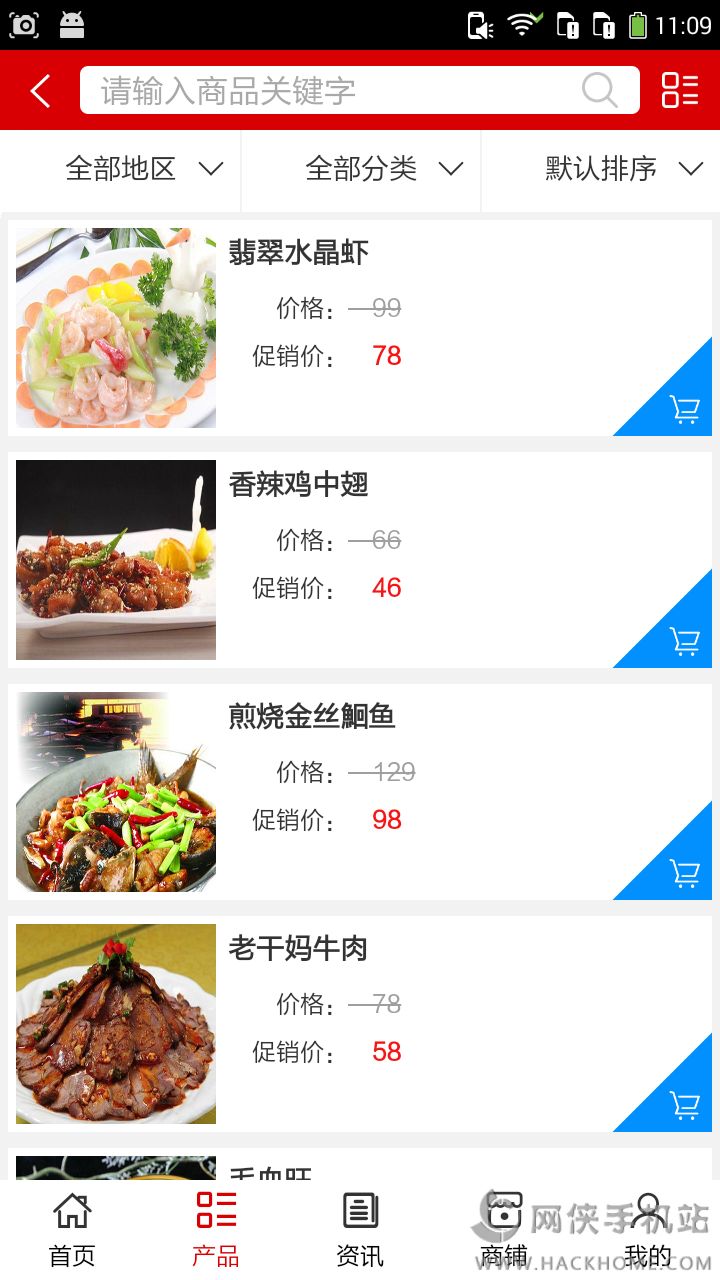Switch layout with the list view icon
Screen dimensions: 720x1280
pos(680,91)
